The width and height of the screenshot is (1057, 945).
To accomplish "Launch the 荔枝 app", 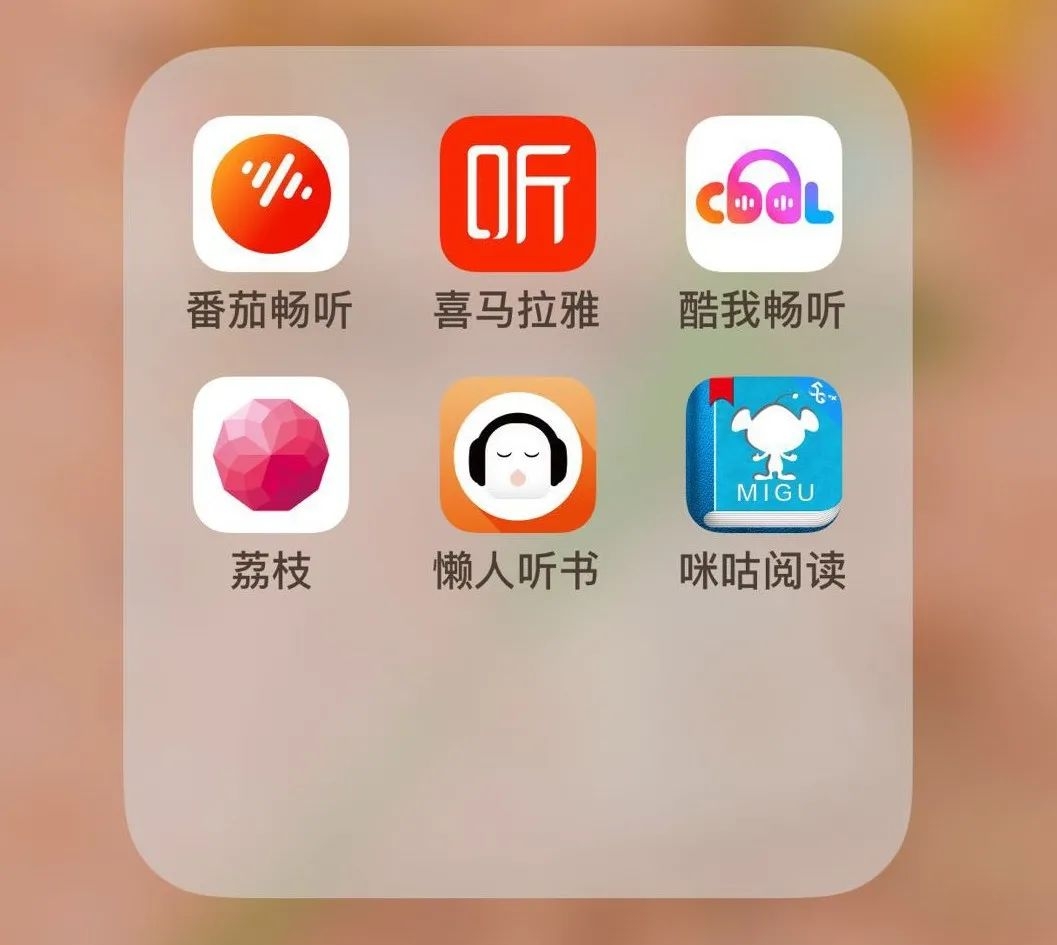I will pyautogui.click(x=270, y=454).
